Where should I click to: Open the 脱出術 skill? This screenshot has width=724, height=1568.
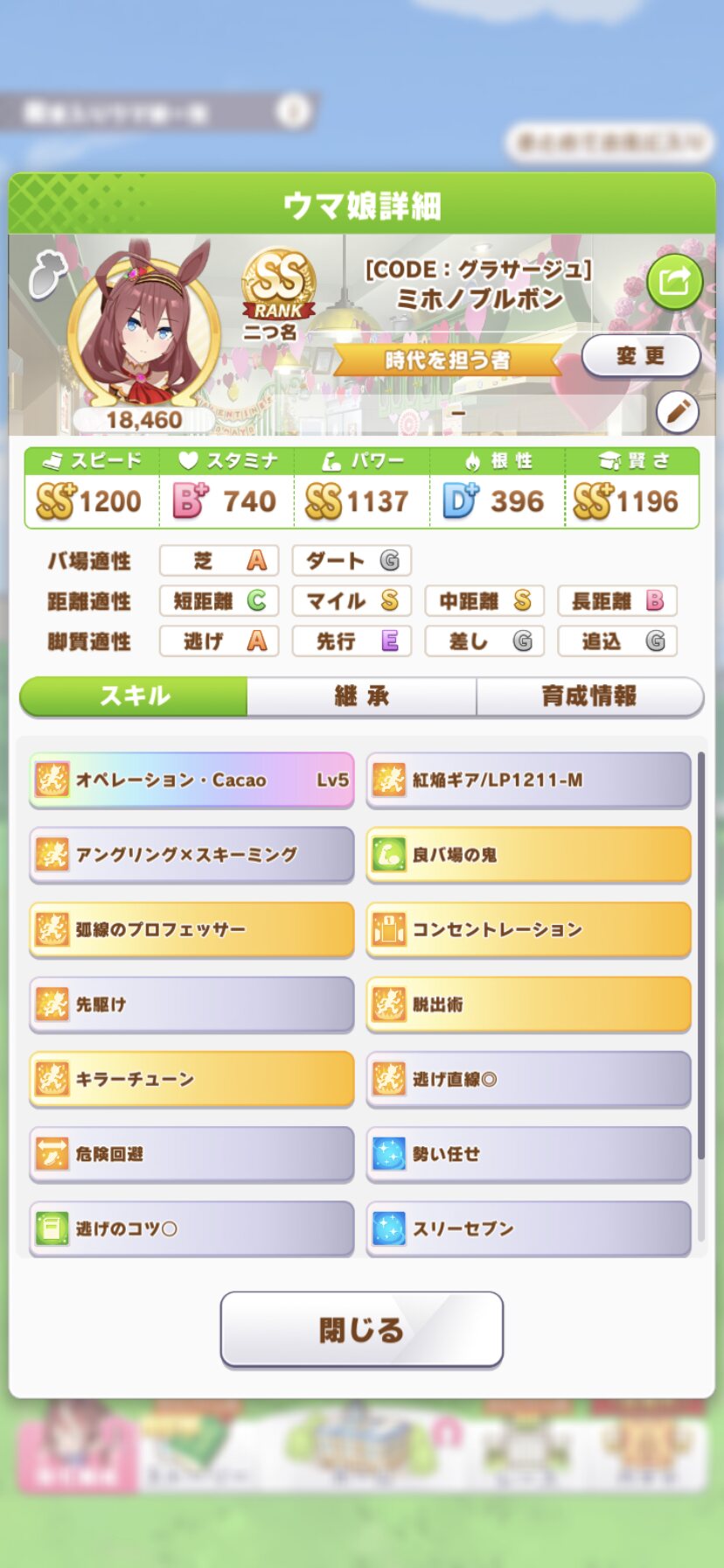528,1004
